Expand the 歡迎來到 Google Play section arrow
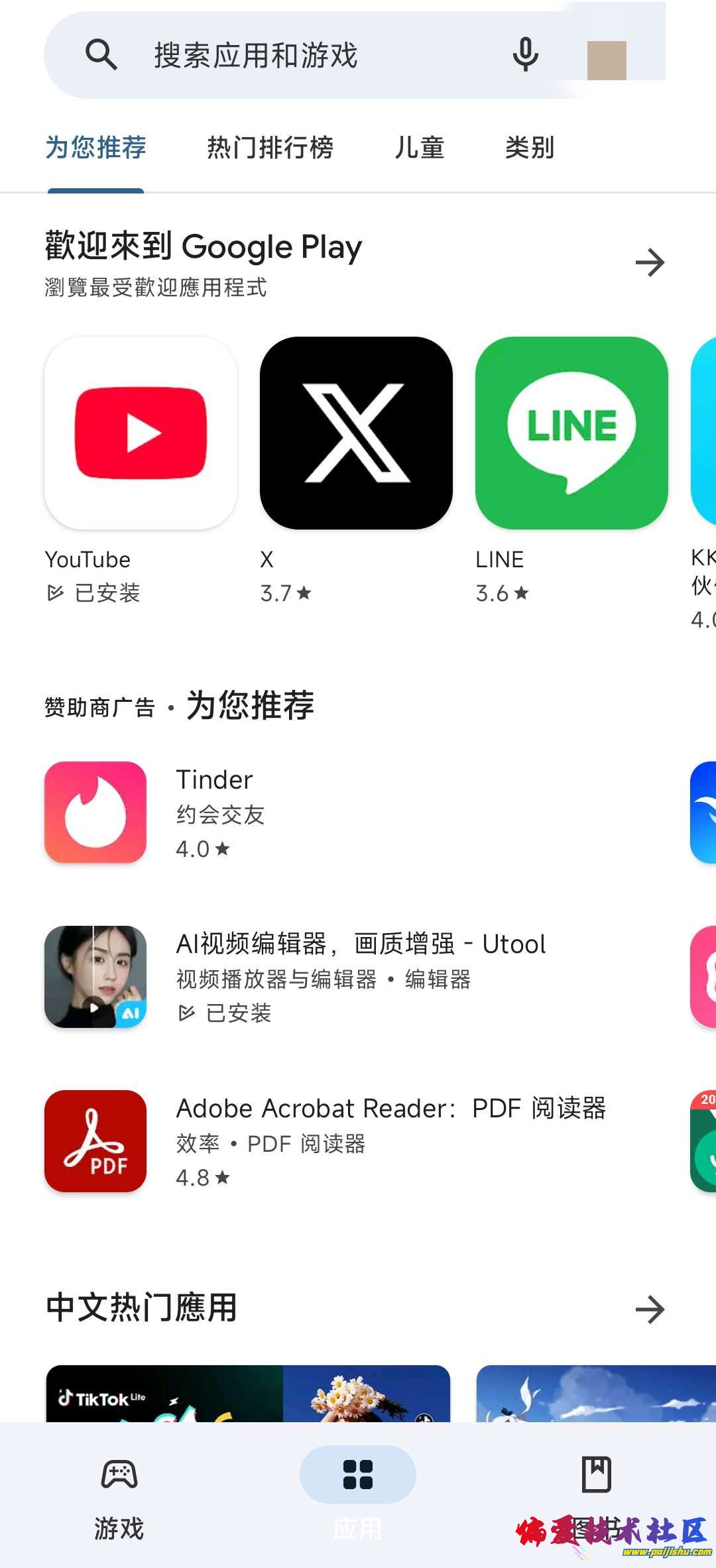This screenshot has height=1568, width=716. pos(650,262)
